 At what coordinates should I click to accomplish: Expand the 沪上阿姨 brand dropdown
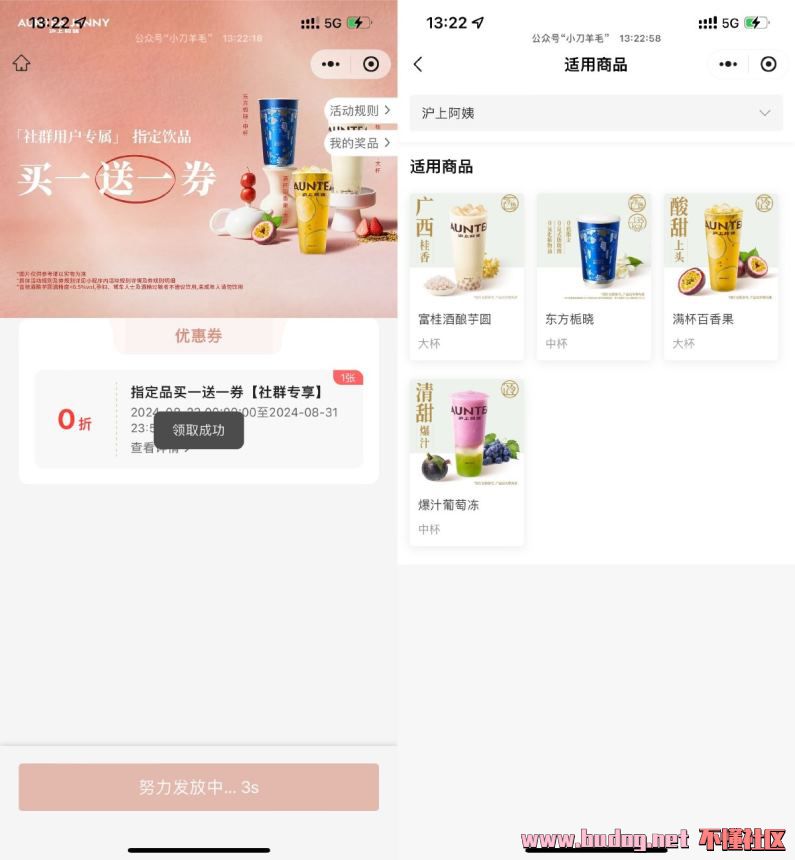click(x=596, y=113)
